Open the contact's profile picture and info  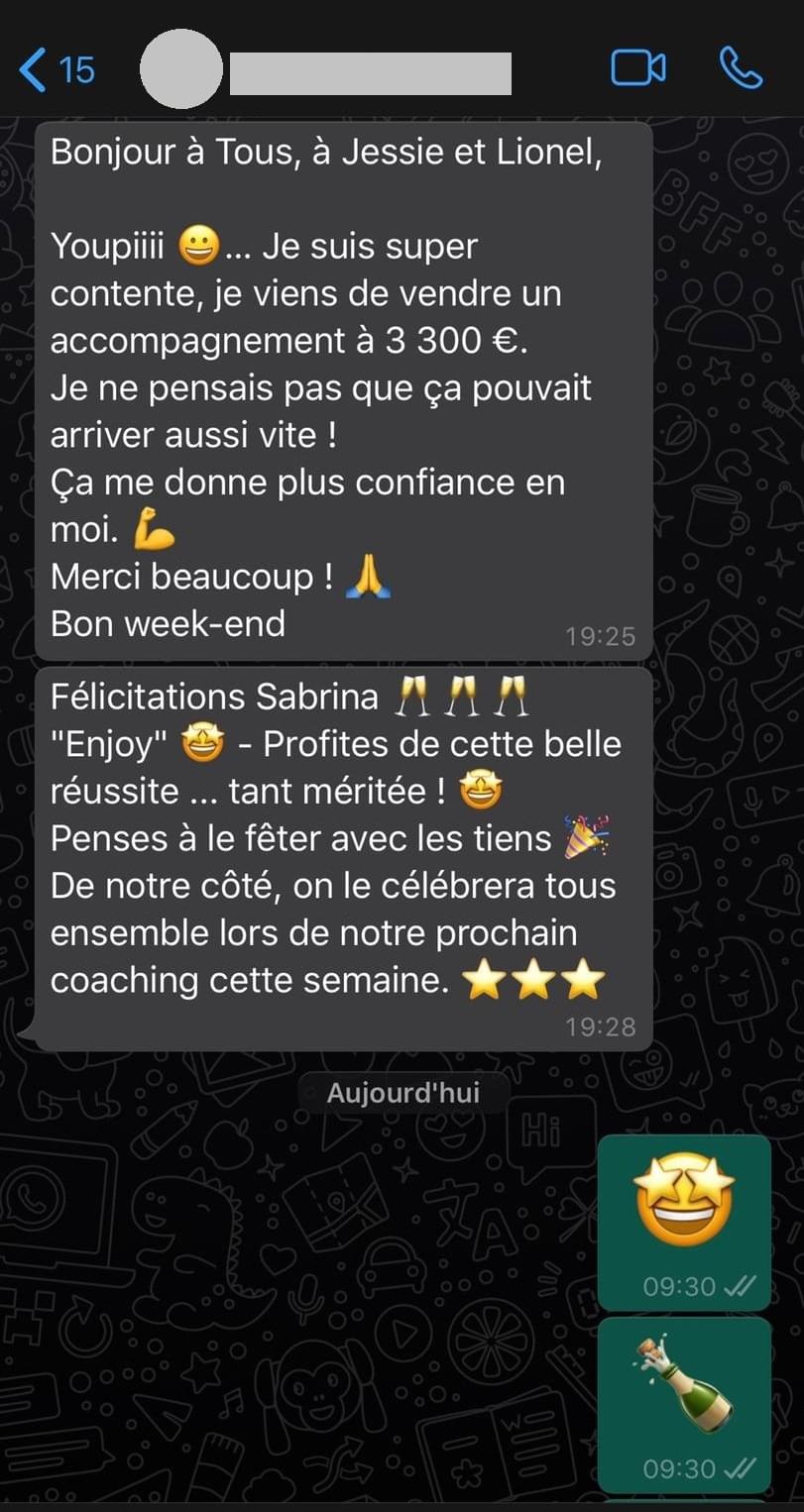[181, 69]
